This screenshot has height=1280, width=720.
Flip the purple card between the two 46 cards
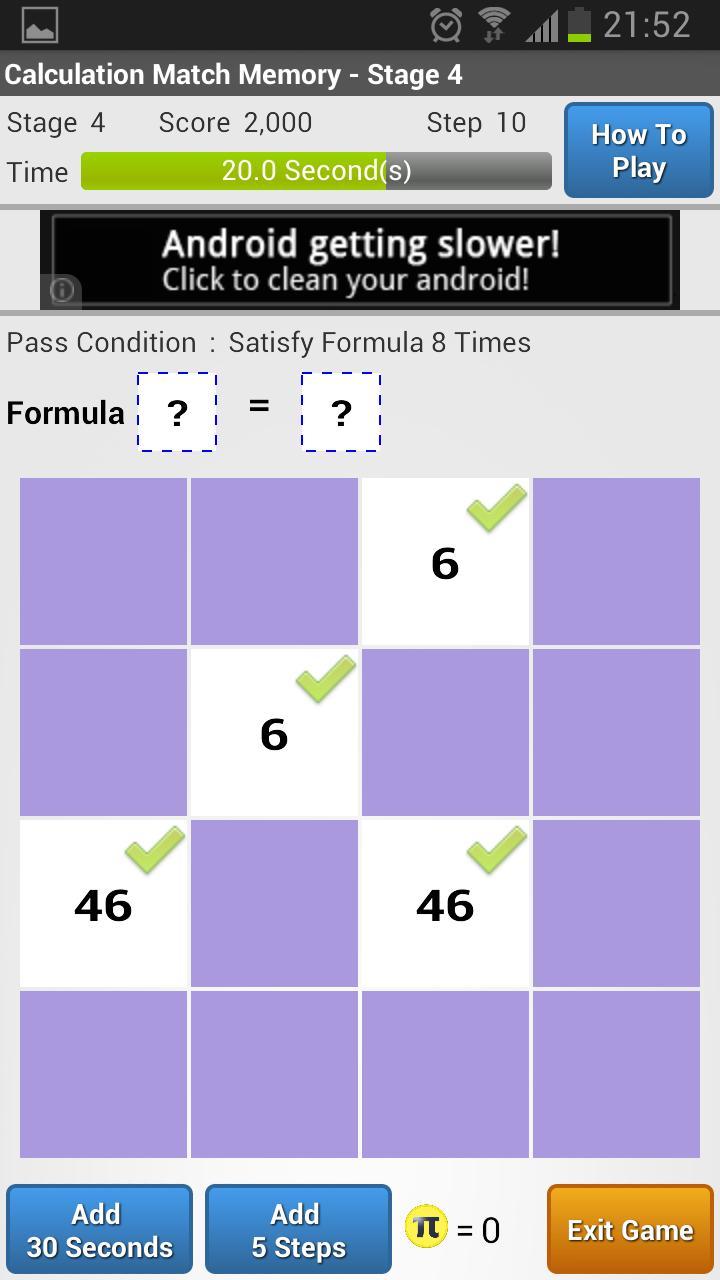click(x=274, y=903)
